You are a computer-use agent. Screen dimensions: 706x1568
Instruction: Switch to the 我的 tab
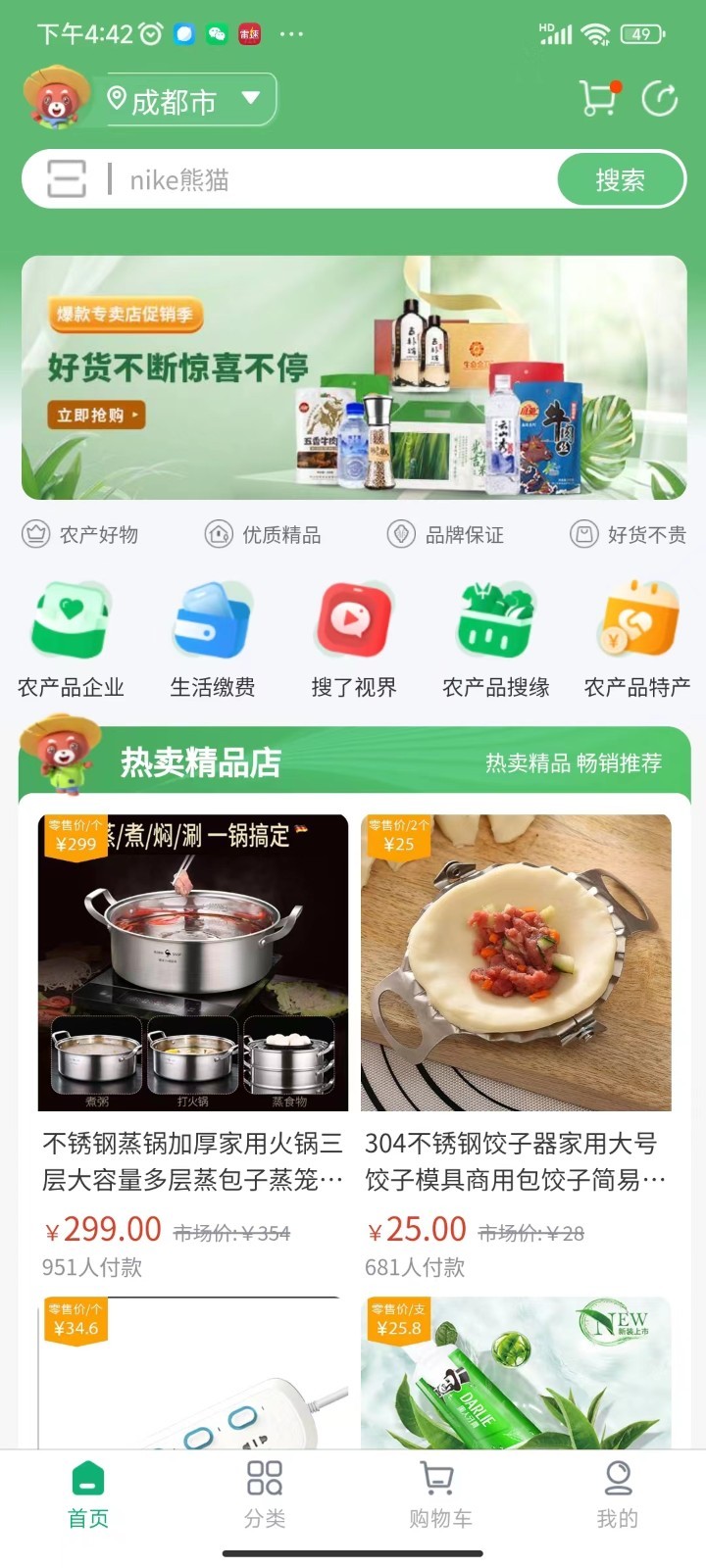[618, 1494]
